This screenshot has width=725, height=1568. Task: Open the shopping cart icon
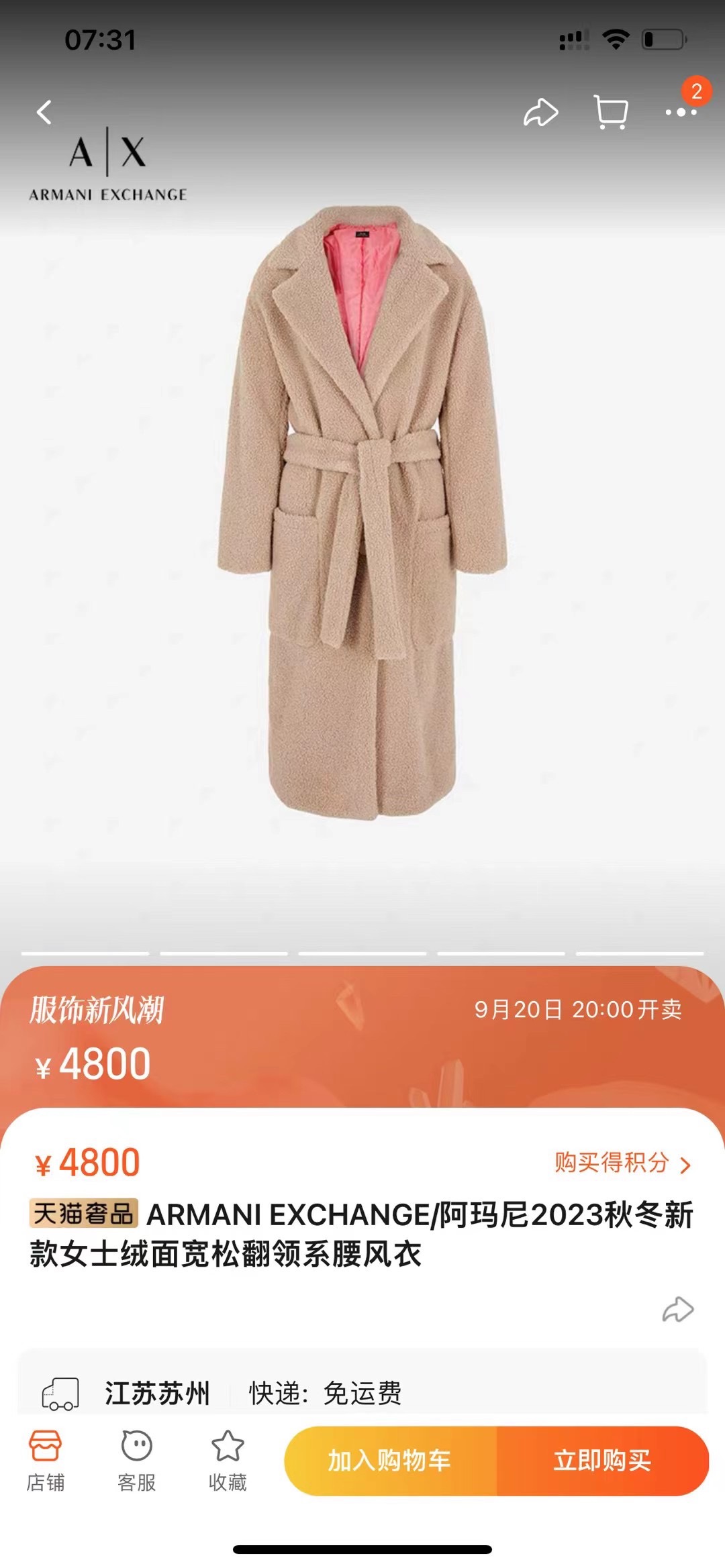(x=611, y=112)
